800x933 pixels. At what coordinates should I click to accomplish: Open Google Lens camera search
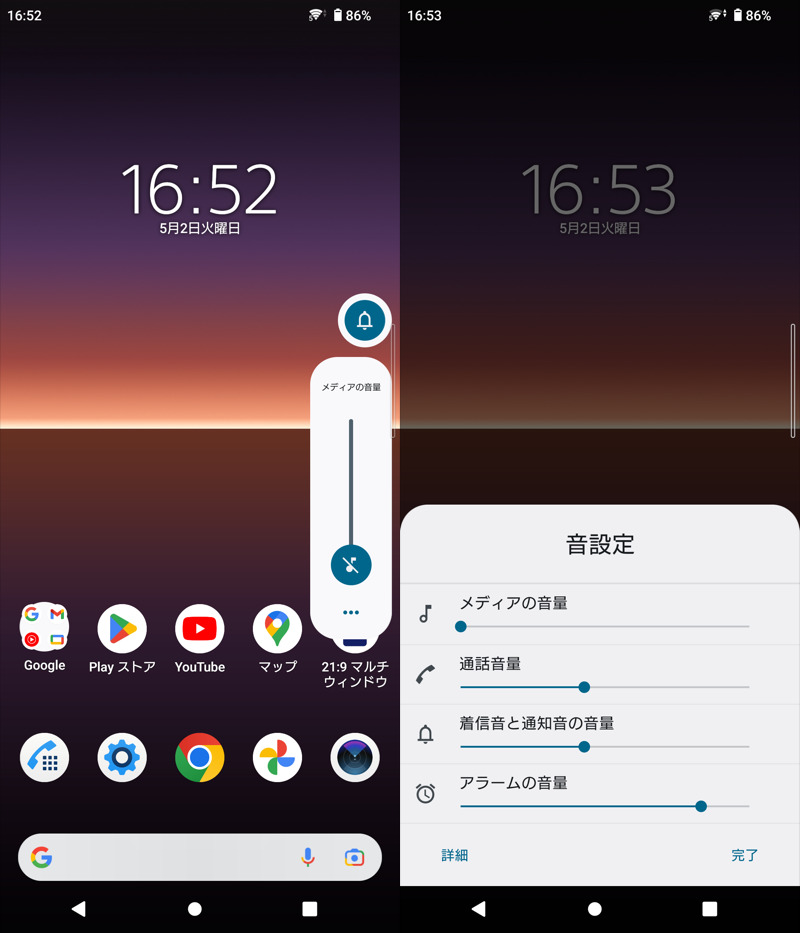[x=354, y=857]
